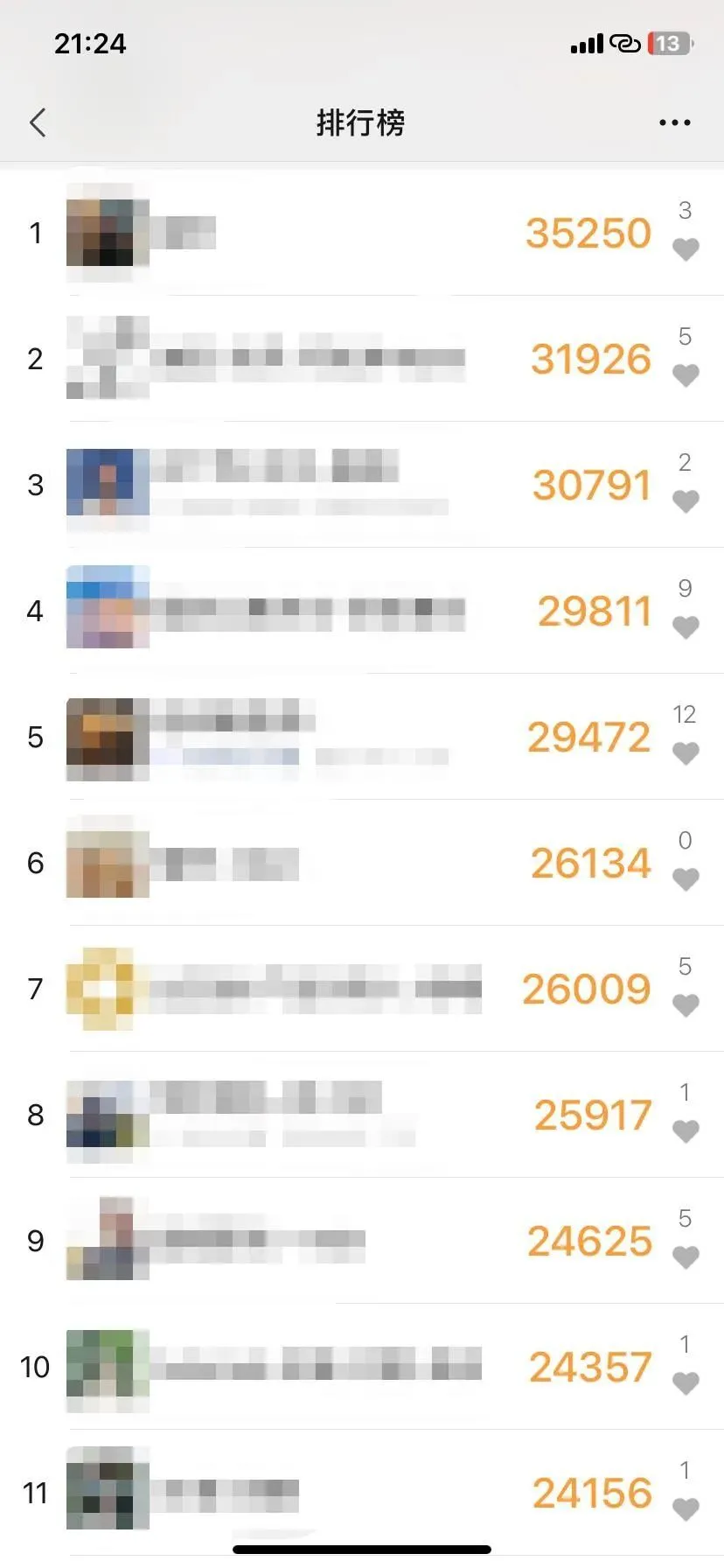
Task: Tap the heart beside score 24357
Action: tap(686, 1383)
